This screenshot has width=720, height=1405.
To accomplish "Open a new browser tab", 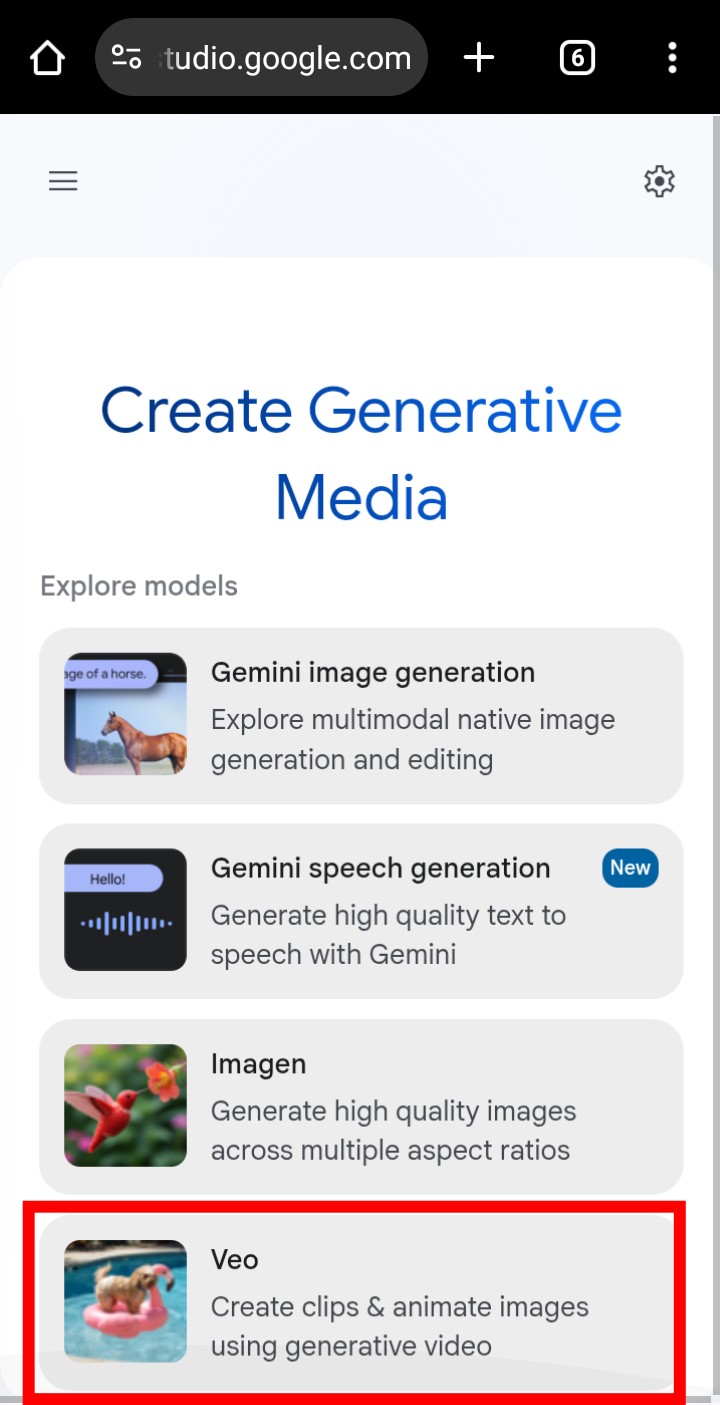I will (479, 58).
